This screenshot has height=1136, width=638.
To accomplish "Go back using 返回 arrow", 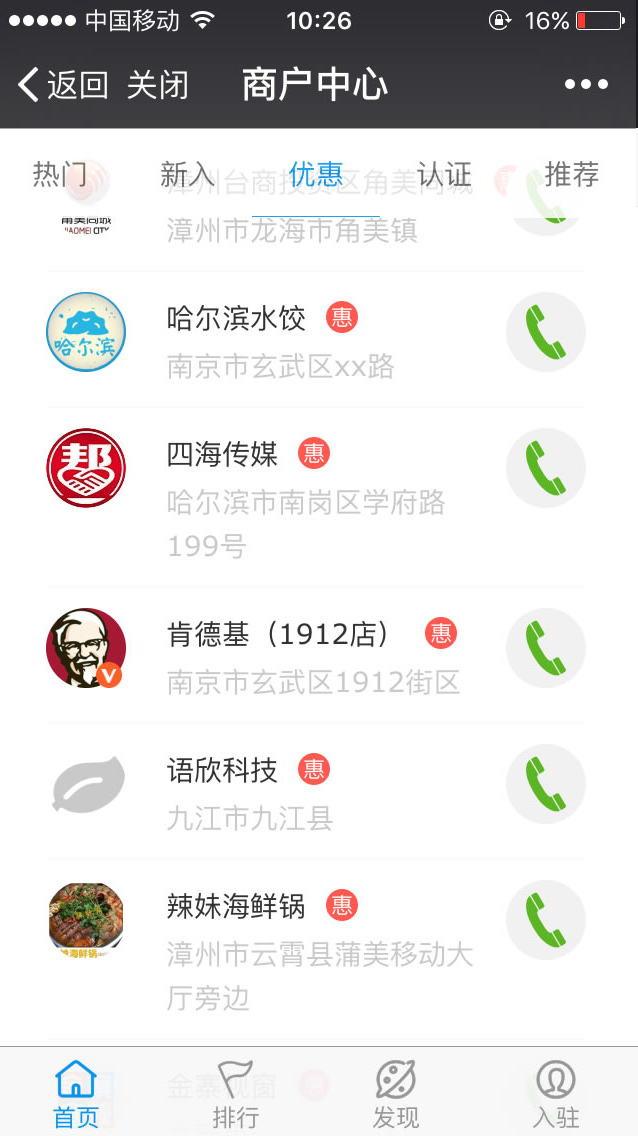I will (62, 85).
